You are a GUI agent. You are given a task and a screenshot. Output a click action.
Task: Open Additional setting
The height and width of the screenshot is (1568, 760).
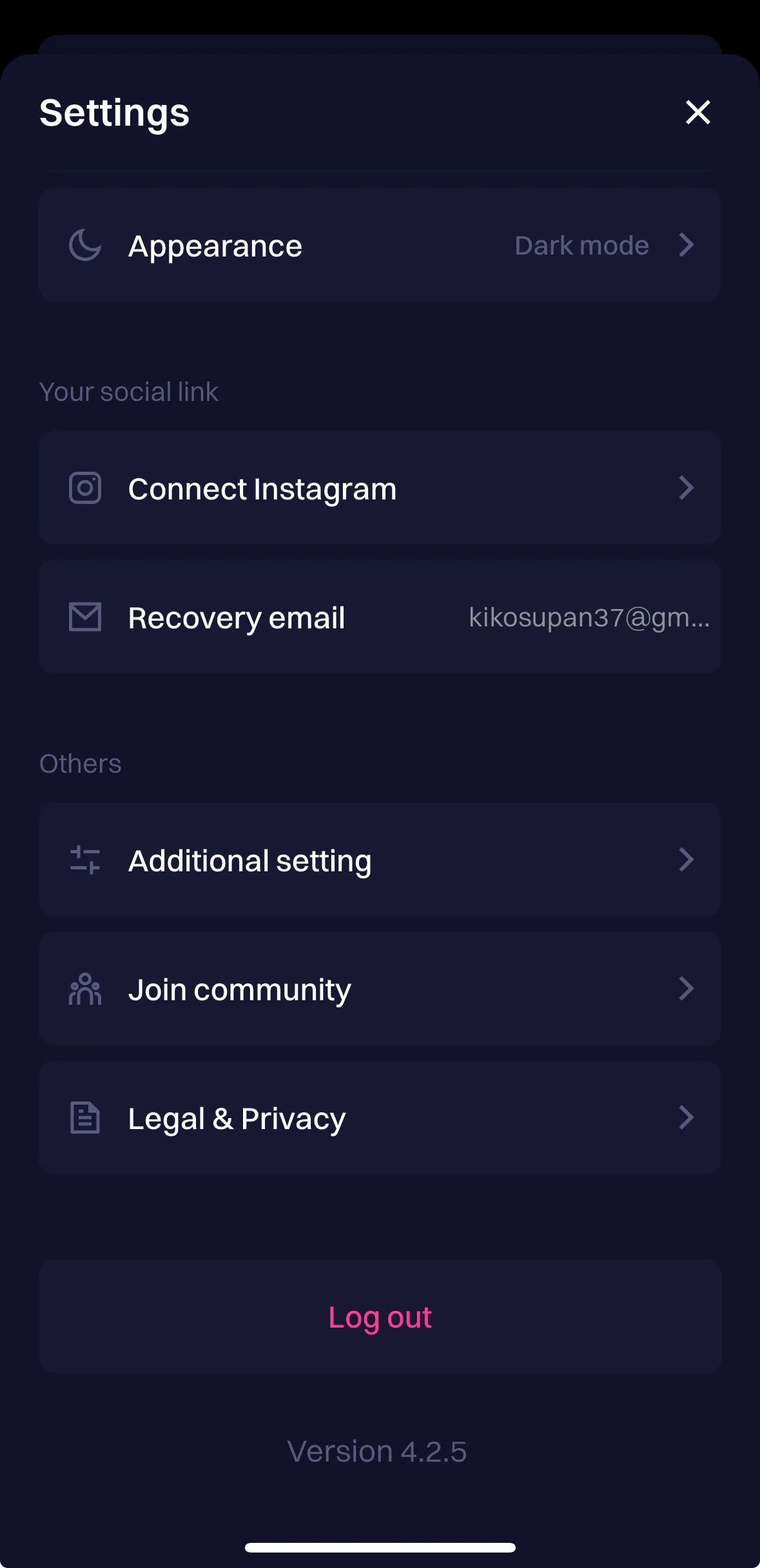(380, 860)
